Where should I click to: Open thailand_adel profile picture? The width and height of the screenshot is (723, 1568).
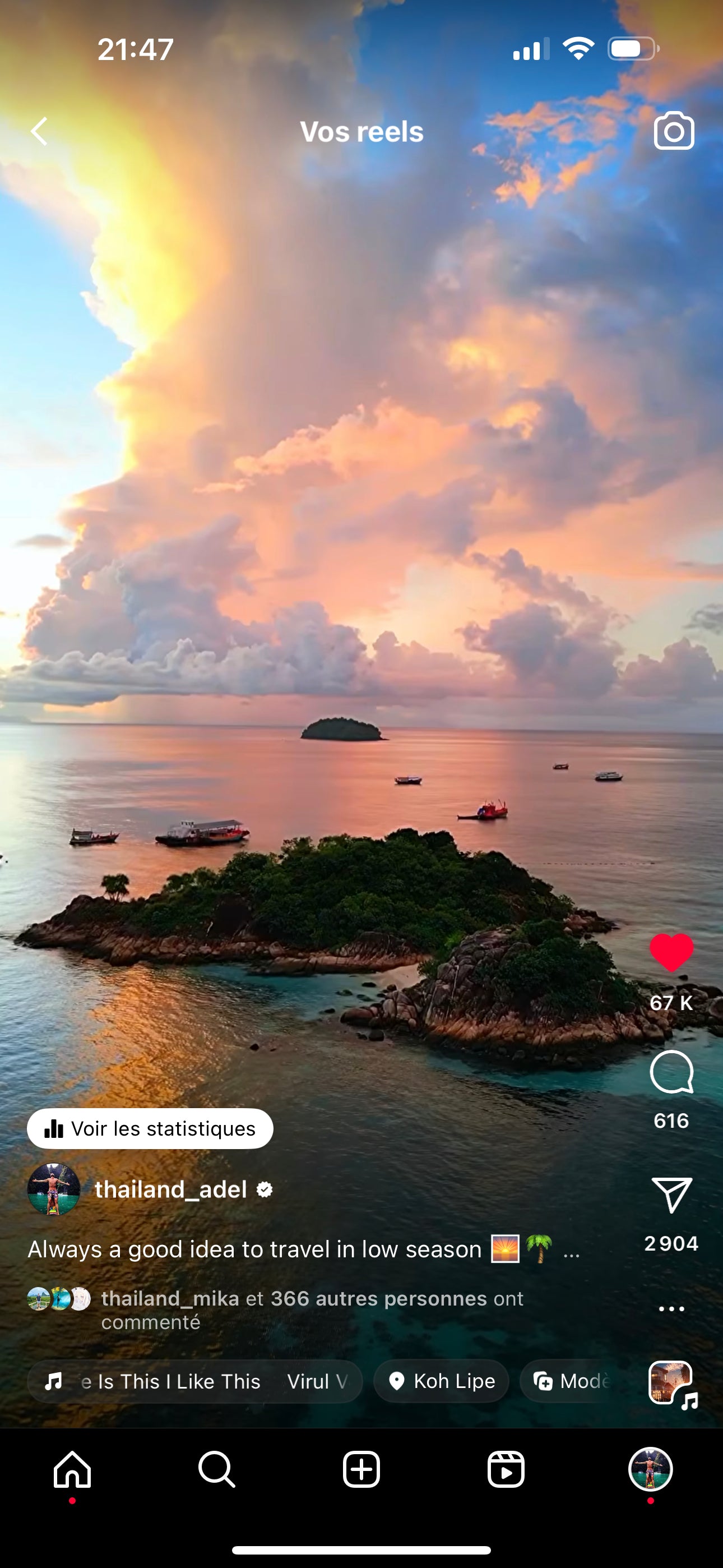(x=54, y=1189)
